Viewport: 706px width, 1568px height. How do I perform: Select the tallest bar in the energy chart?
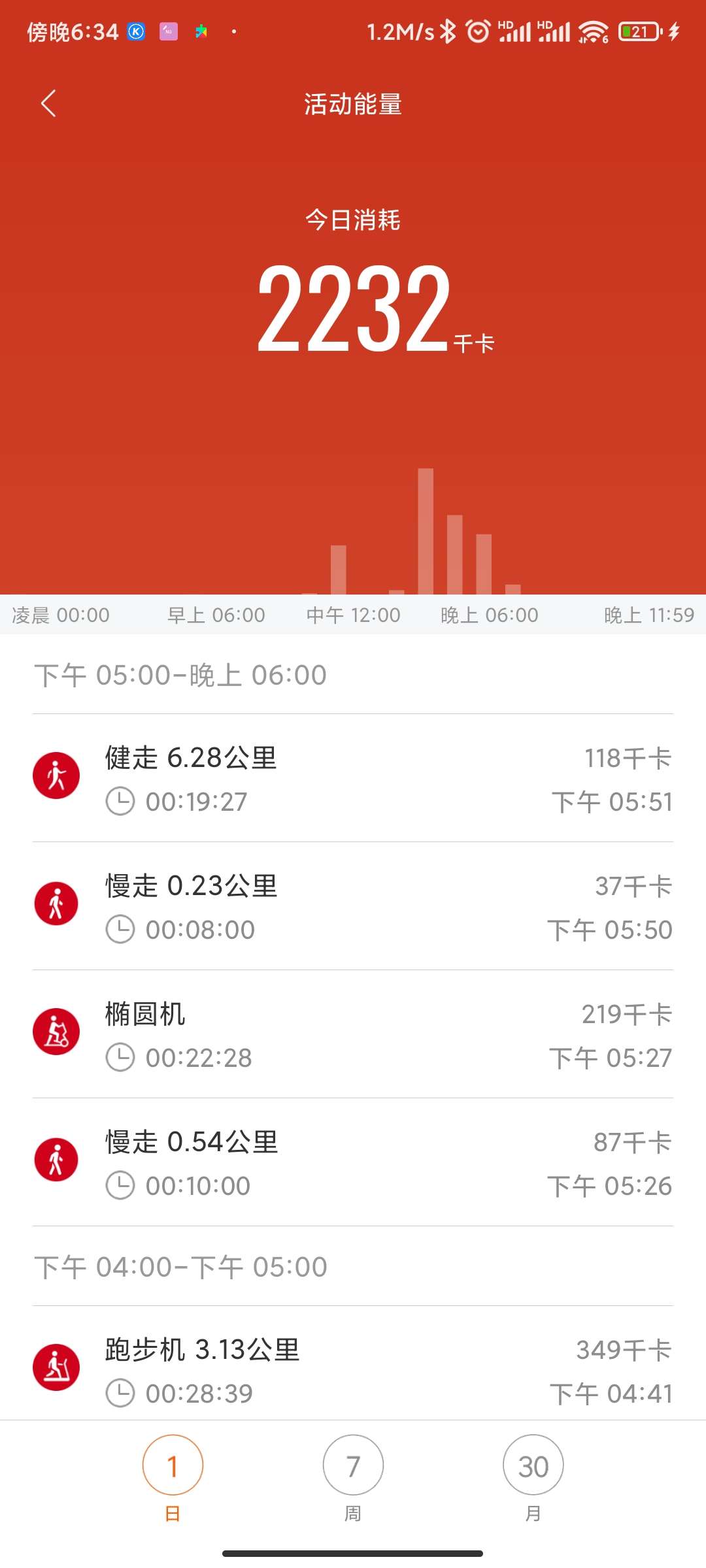[426, 531]
